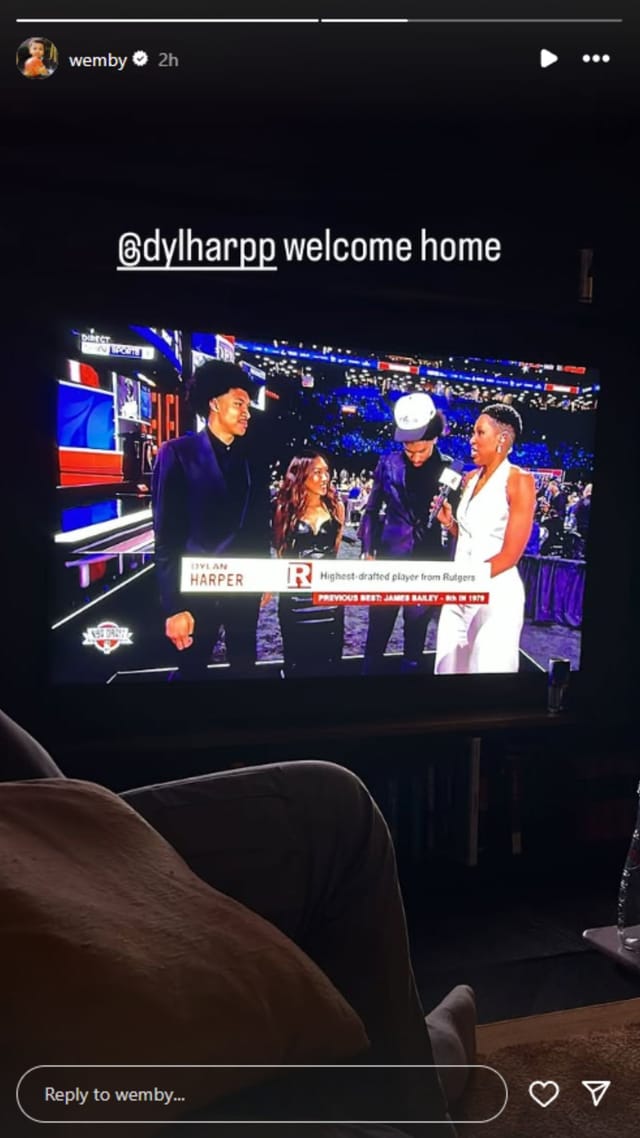The image size is (640, 1138).
Task: Open the three-dot overflow menu
Action: pyautogui.click(x=596, y=59)
